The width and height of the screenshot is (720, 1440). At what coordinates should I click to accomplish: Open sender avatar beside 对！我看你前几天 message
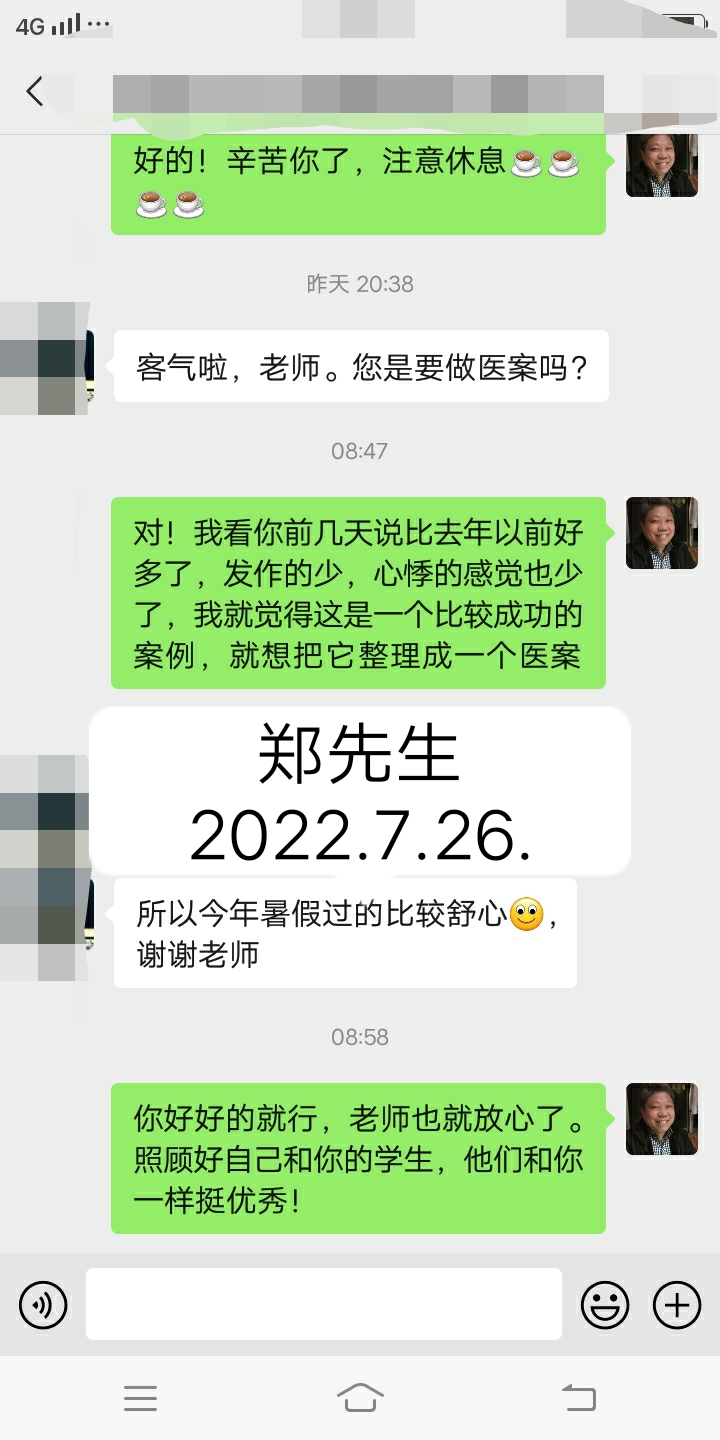click(662, 533)
